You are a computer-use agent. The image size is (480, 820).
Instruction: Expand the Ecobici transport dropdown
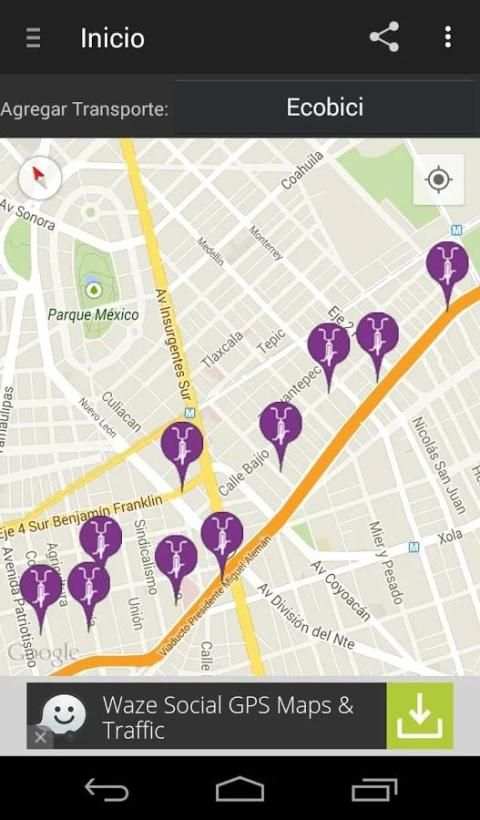click(x=327, y=108)
